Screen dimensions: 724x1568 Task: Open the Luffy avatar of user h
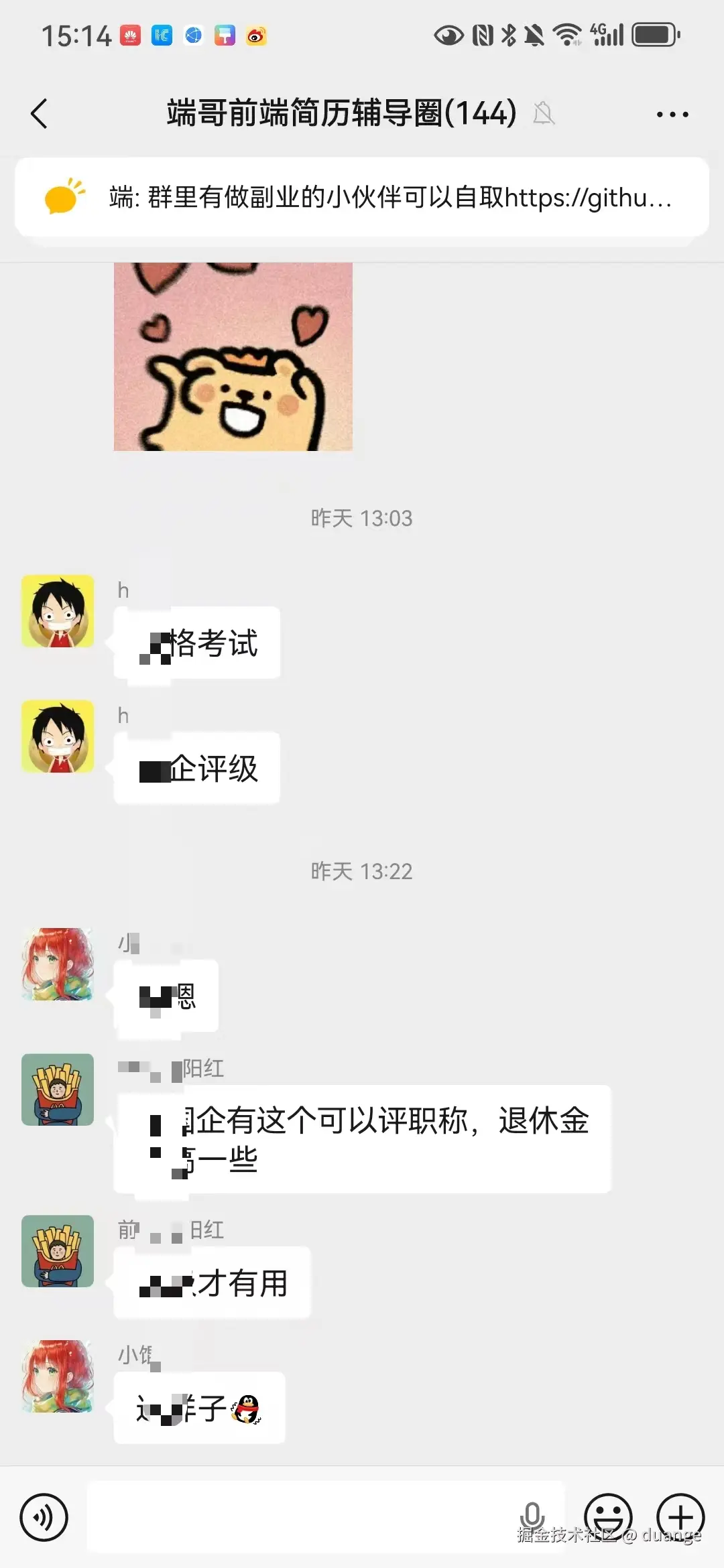pyautogui.click(x=57, y=611)
